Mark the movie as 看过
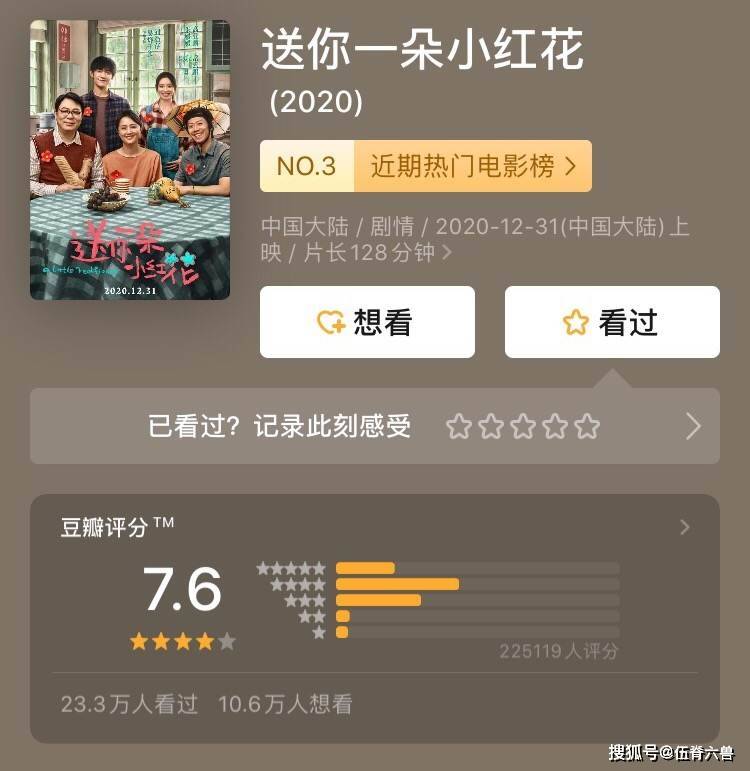This screenshot has height=771, width=750. pyautogui.click(x=612, y=322)
